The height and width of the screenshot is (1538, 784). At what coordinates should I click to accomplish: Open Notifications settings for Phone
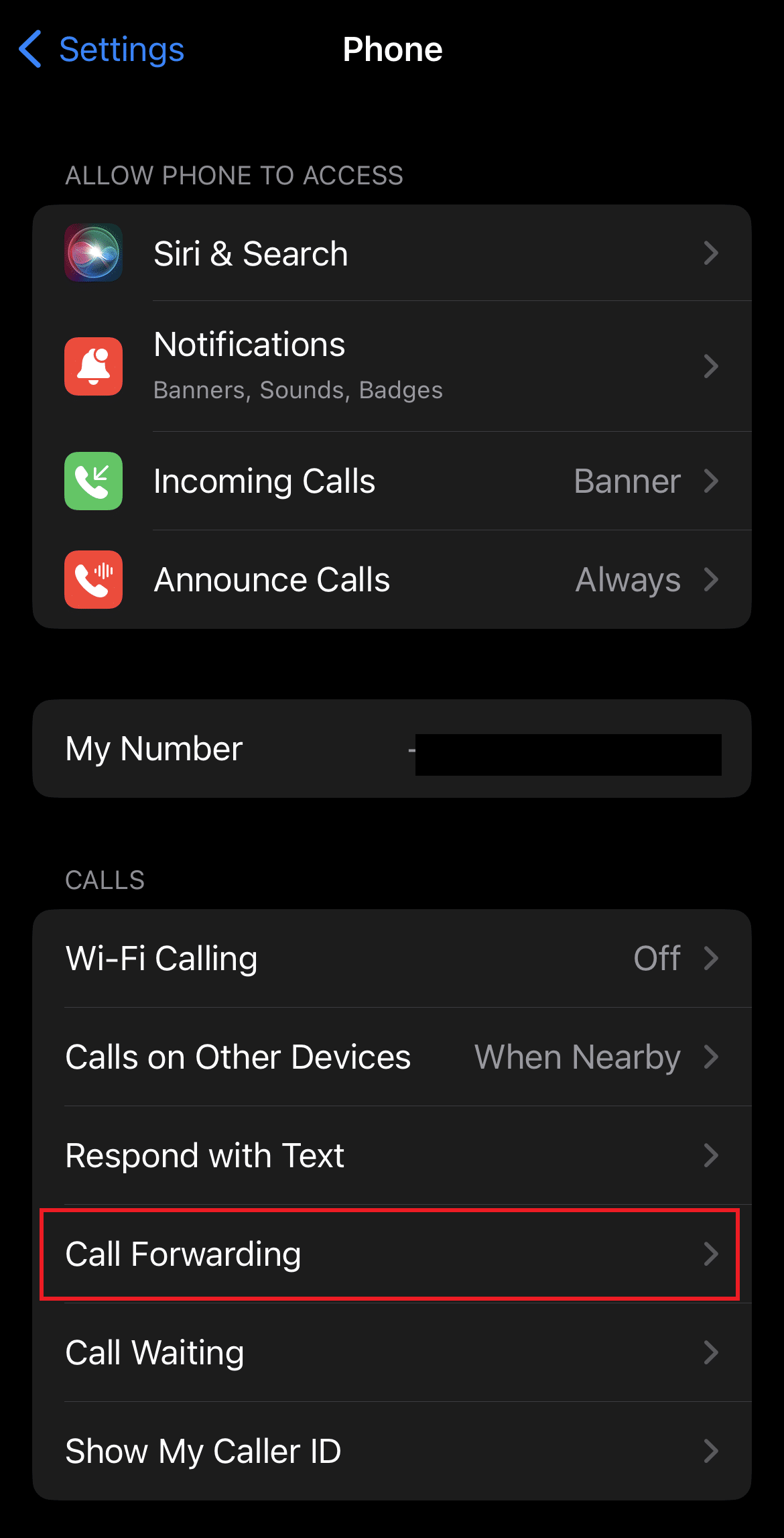point(392,366)
